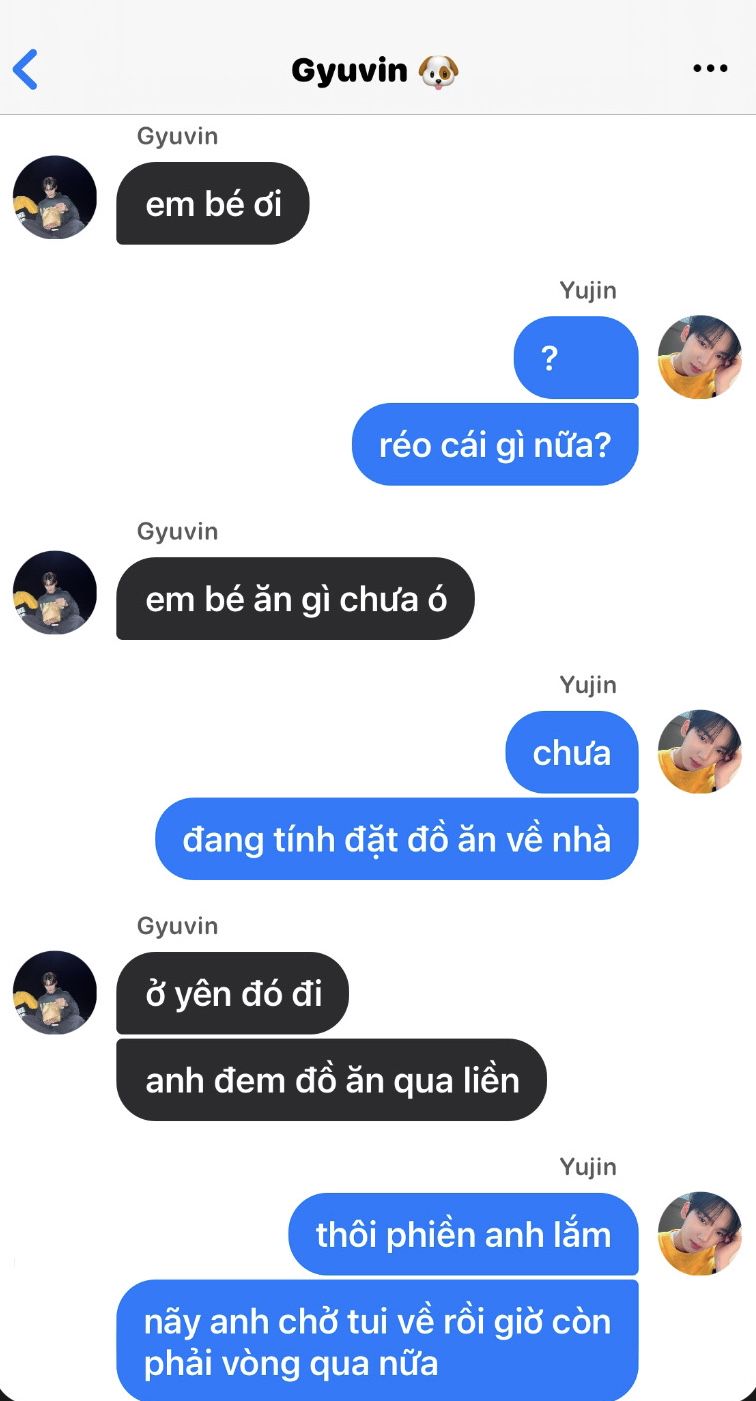Viewport: 756px width, 1401px height.
Task: Open the three-dot overflow menu
Action: pyautogui.click(x=710, y=69)
